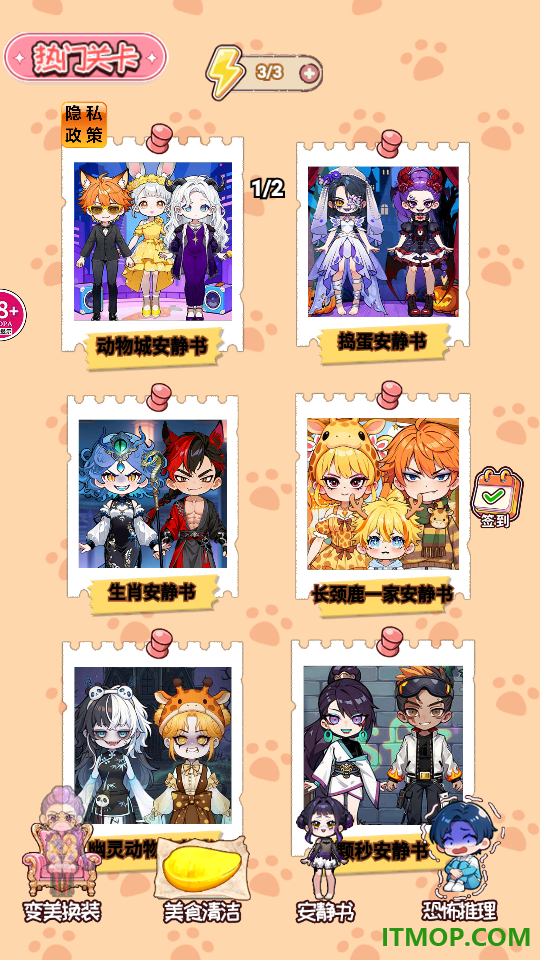The height and width of the screenshot is (960, 540).
Task: Open the 隐私政策 privacy policy badge
Action: 84,125
